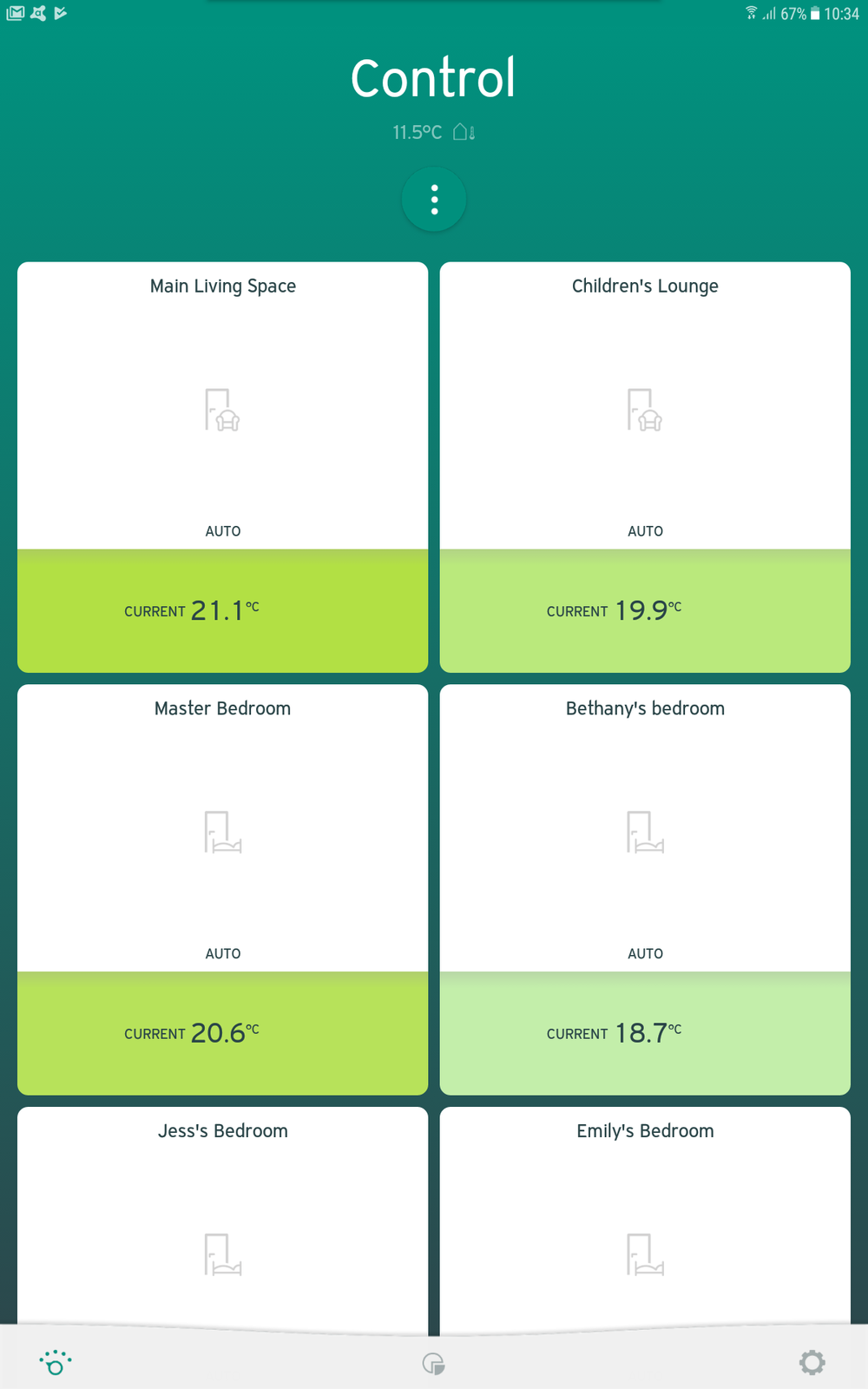Open settings gear in bottom bar
This screenshot has height=1389, width=868.
tap(812, 1363)
